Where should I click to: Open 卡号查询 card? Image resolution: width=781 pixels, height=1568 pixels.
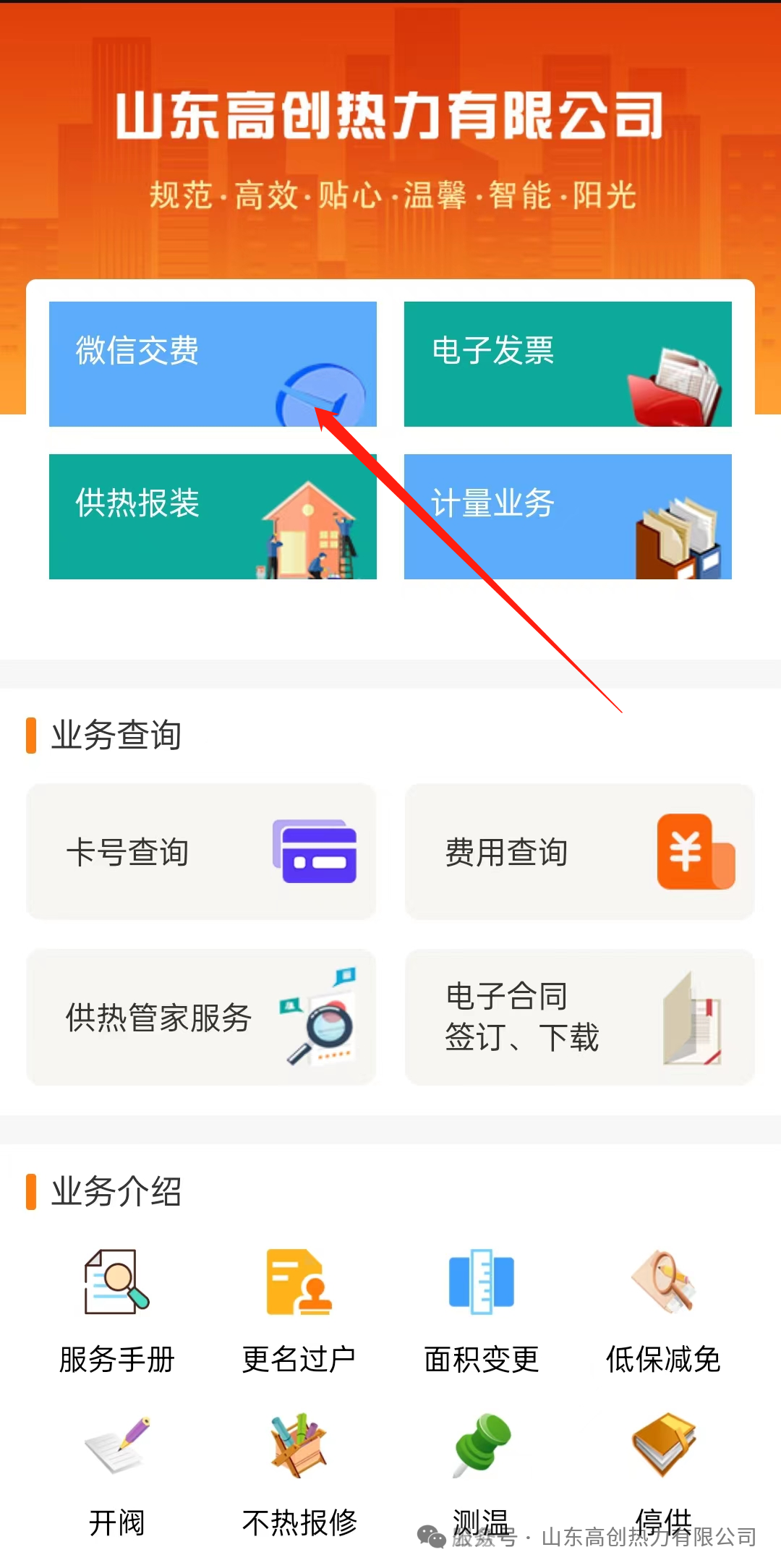coord(201,852)
